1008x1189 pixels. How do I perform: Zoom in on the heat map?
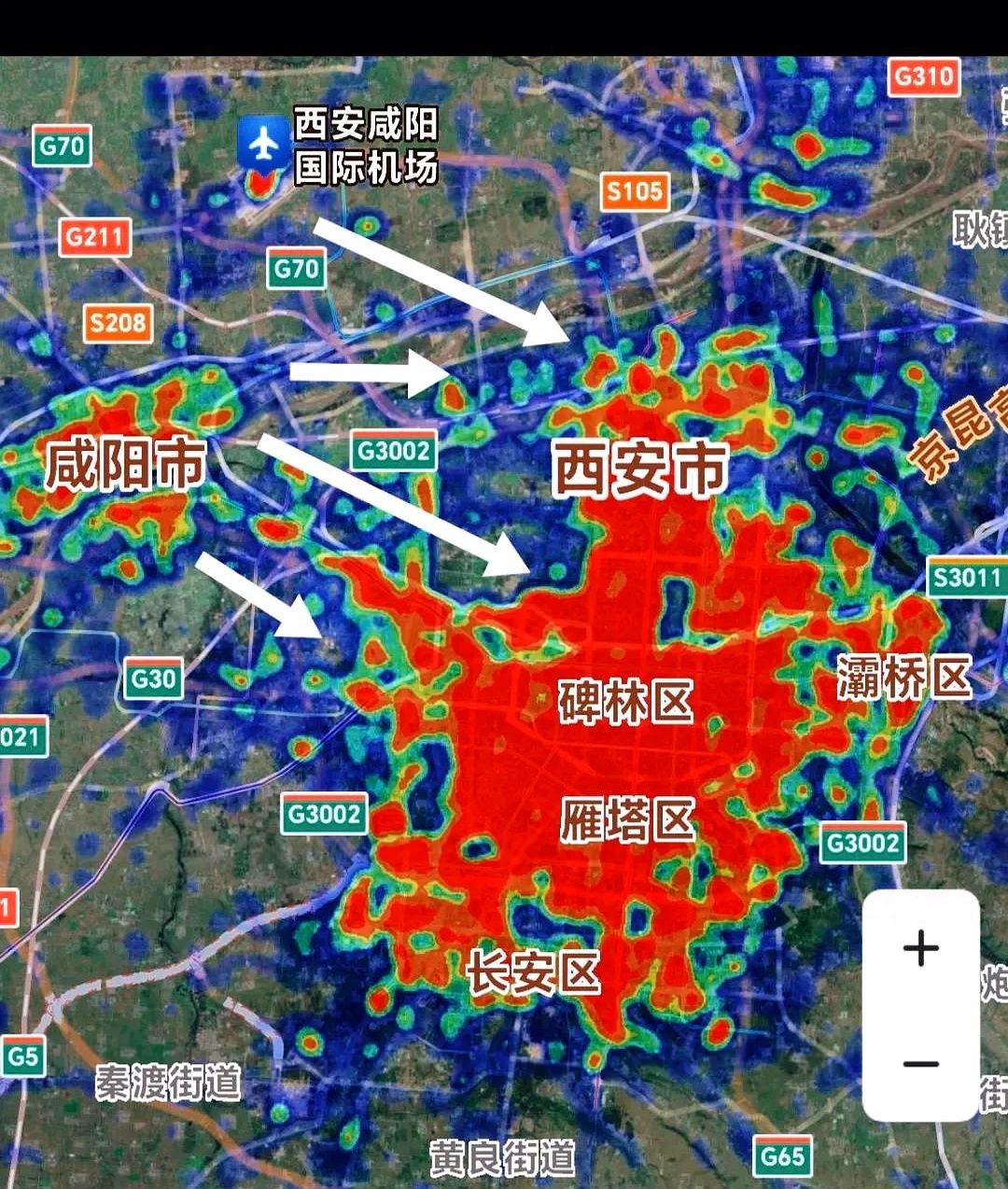(920, 949)
